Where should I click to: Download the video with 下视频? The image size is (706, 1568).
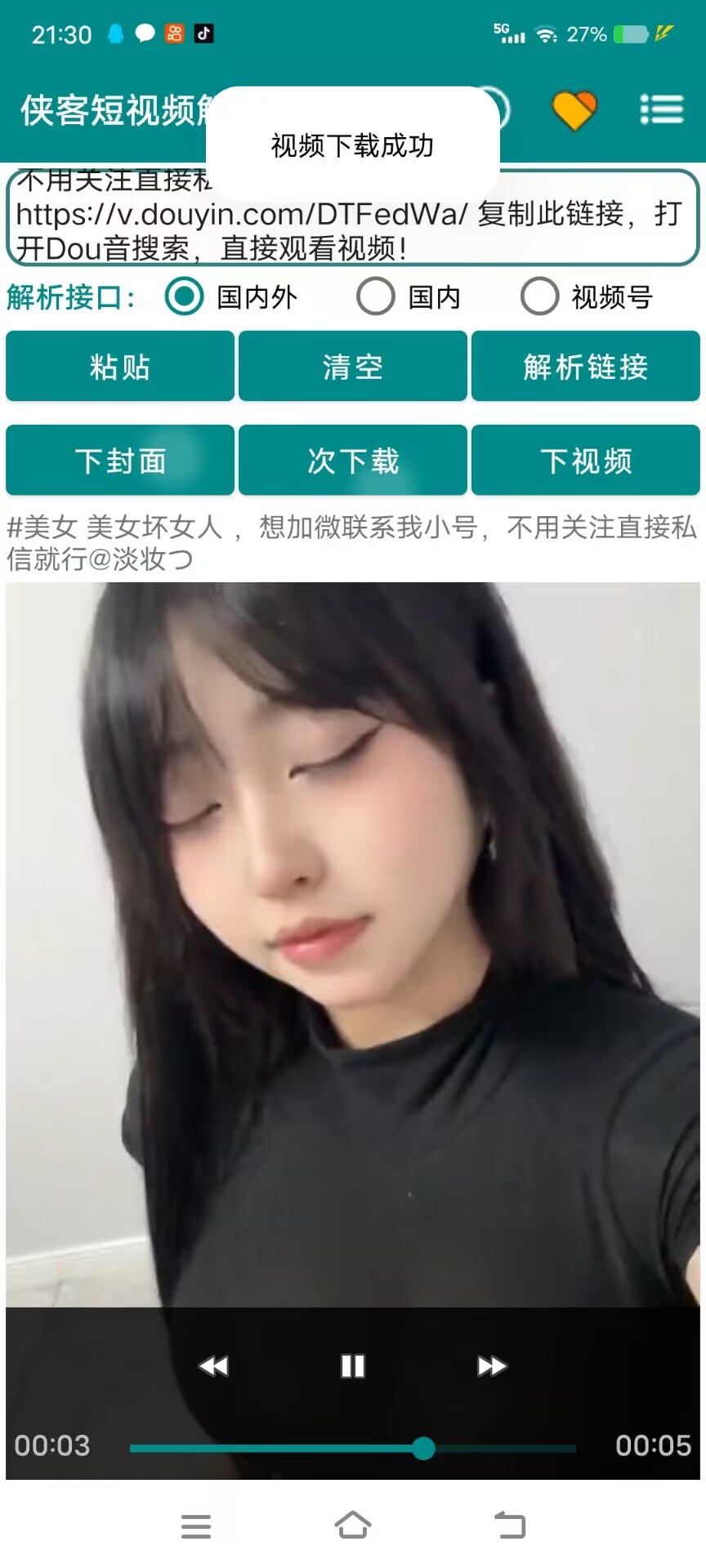pos(585,461)
